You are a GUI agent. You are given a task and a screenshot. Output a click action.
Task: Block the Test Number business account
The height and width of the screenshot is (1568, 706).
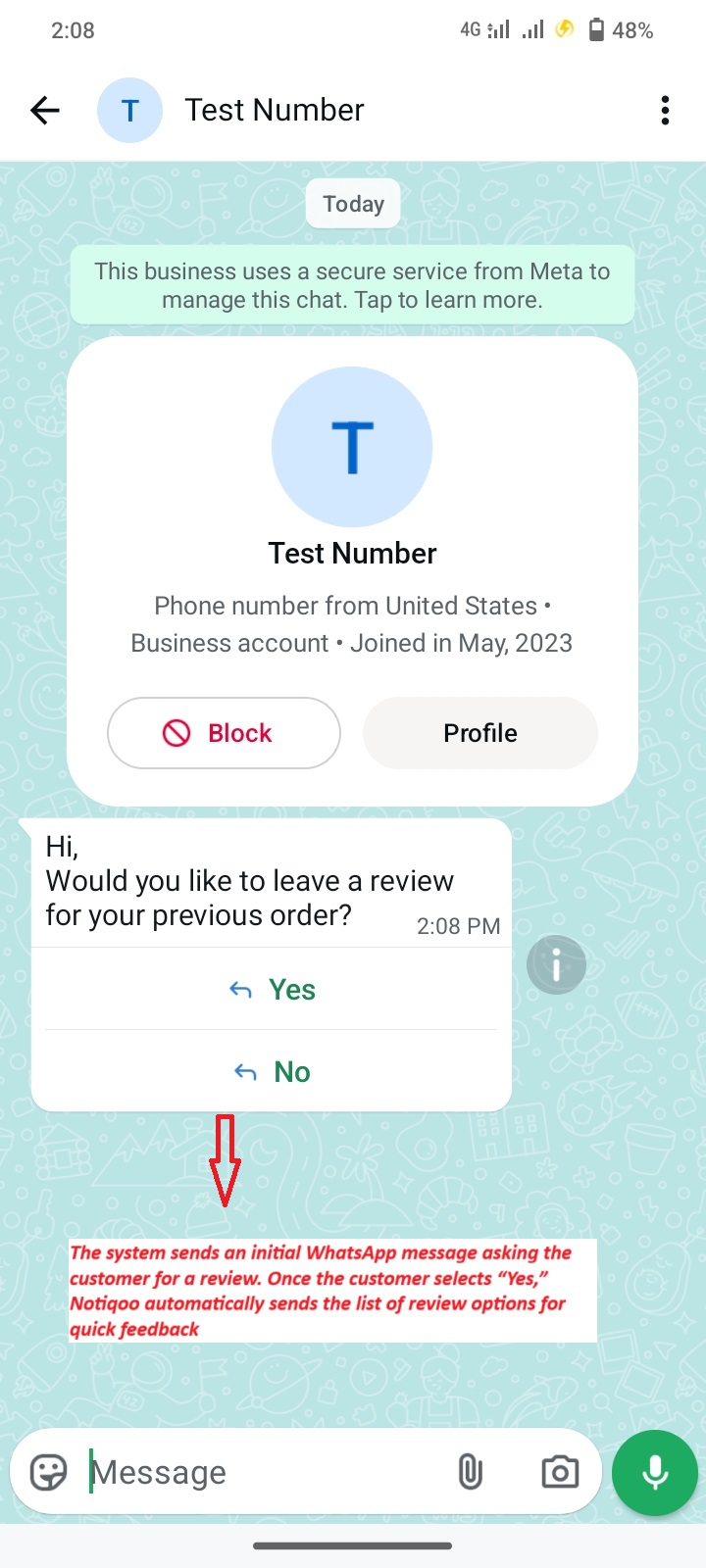click(224, 733)
